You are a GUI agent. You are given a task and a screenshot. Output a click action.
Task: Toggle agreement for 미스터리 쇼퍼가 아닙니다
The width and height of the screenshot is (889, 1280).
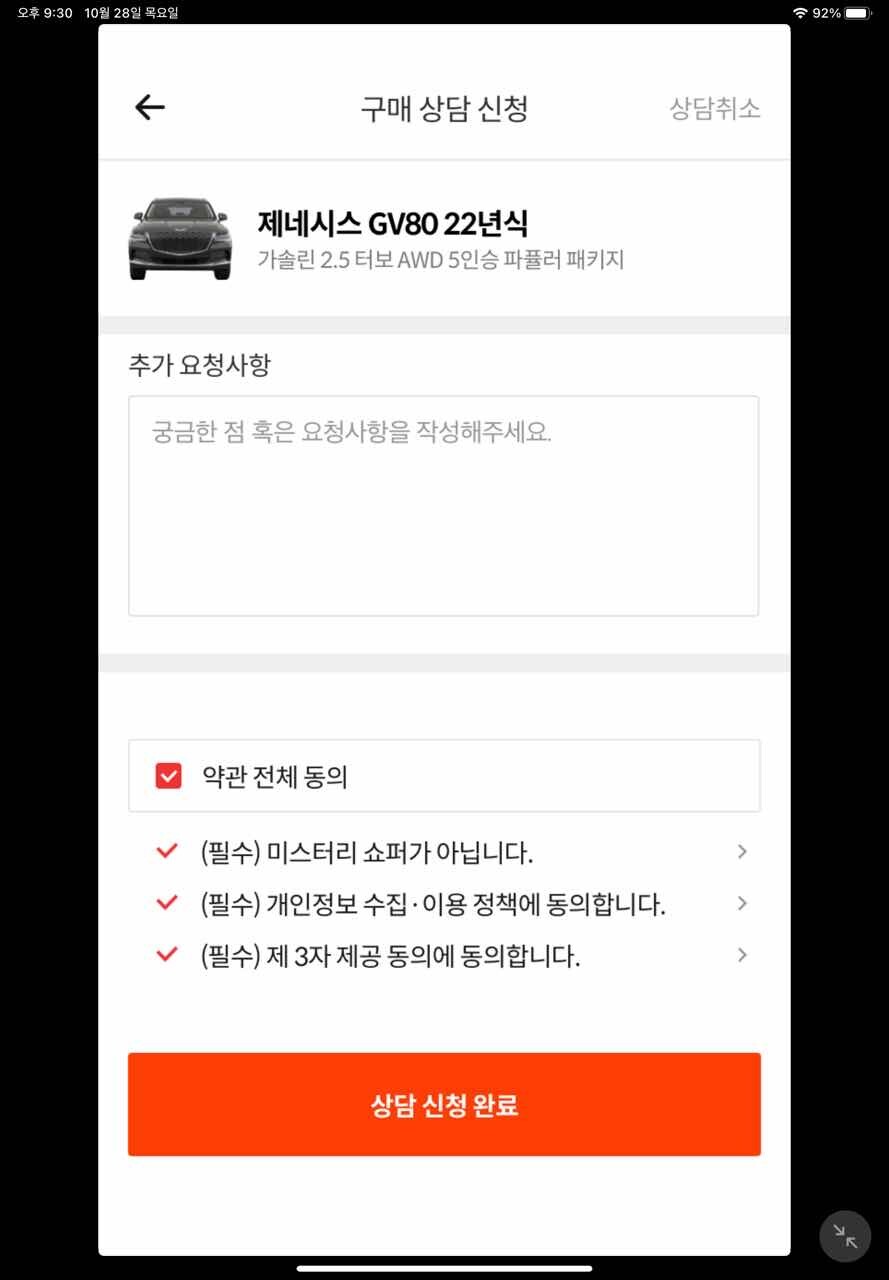[x=167, y=852]
